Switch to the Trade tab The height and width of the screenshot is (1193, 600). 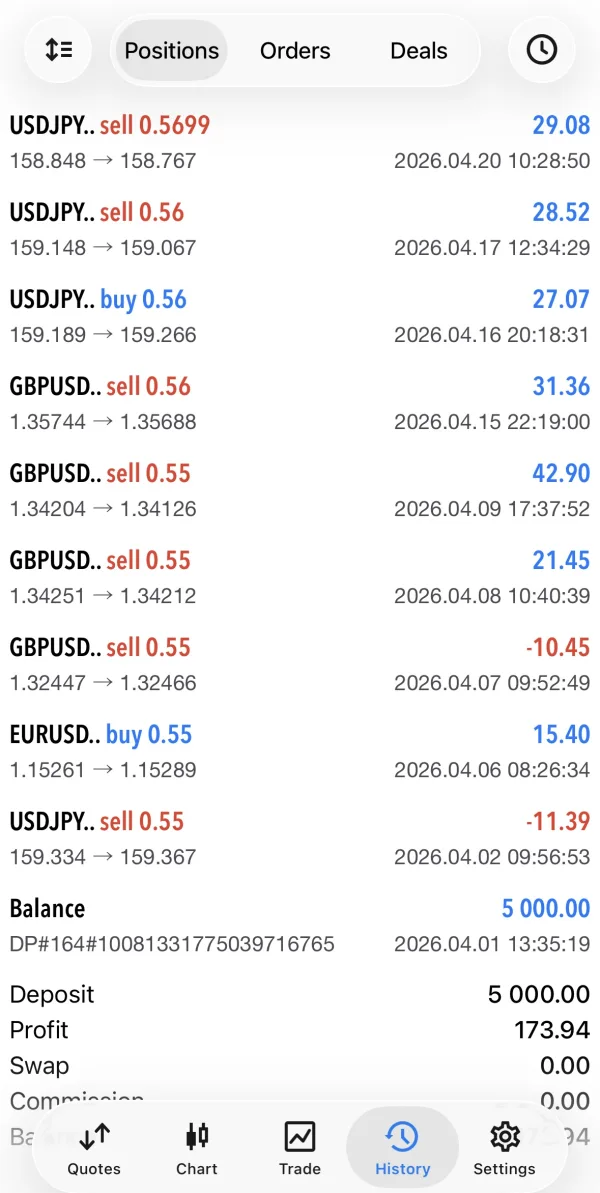point(300,1148)
